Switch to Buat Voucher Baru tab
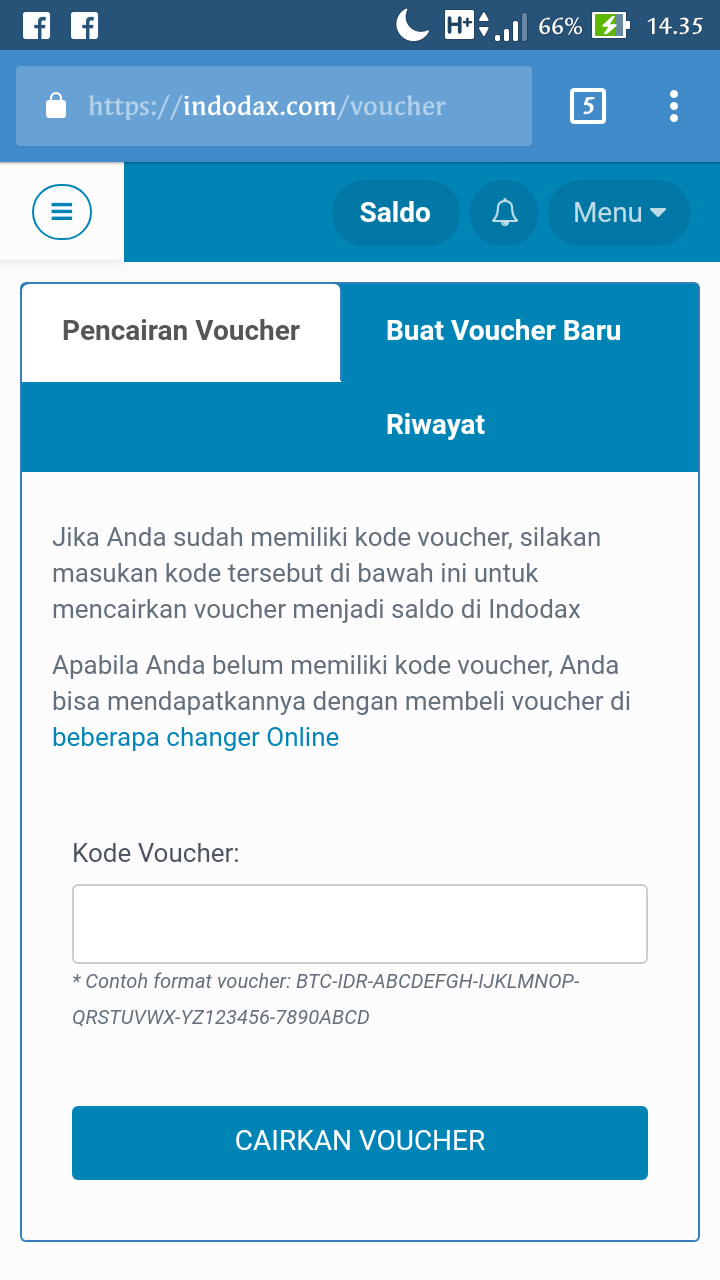This screenshot has width=720, height=1280. (504, 332)
